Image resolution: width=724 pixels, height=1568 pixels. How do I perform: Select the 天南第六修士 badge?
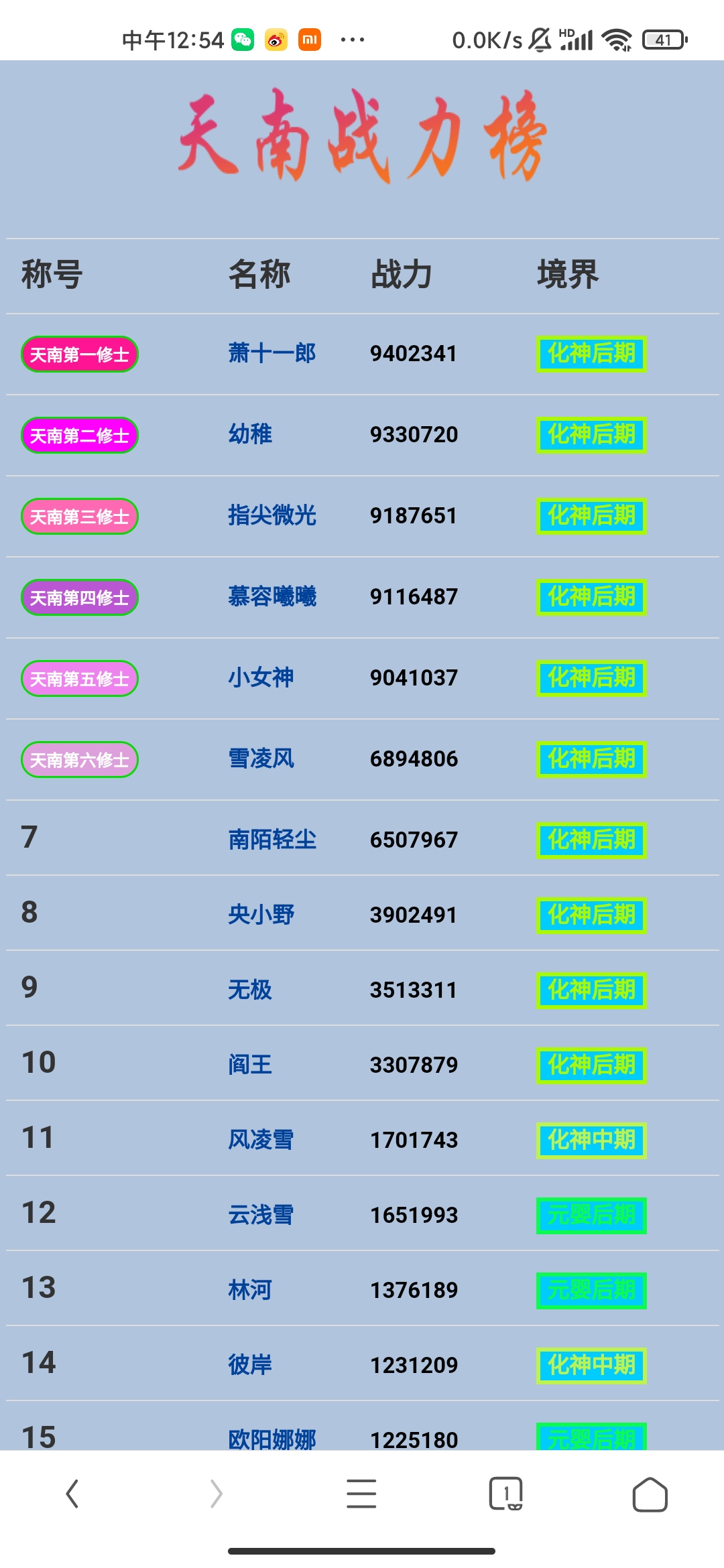tap(79, 759)
